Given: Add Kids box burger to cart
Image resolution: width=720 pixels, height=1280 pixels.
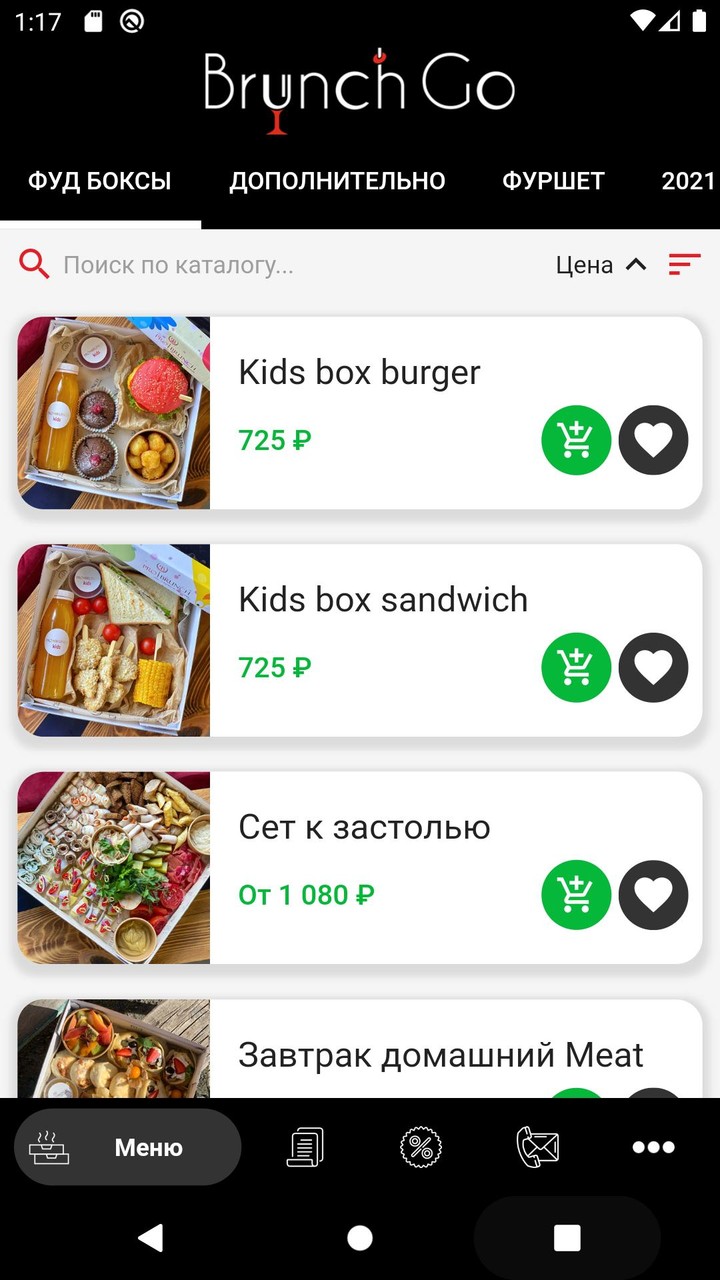Looking at the screenshot, I should tap(576, 440).
